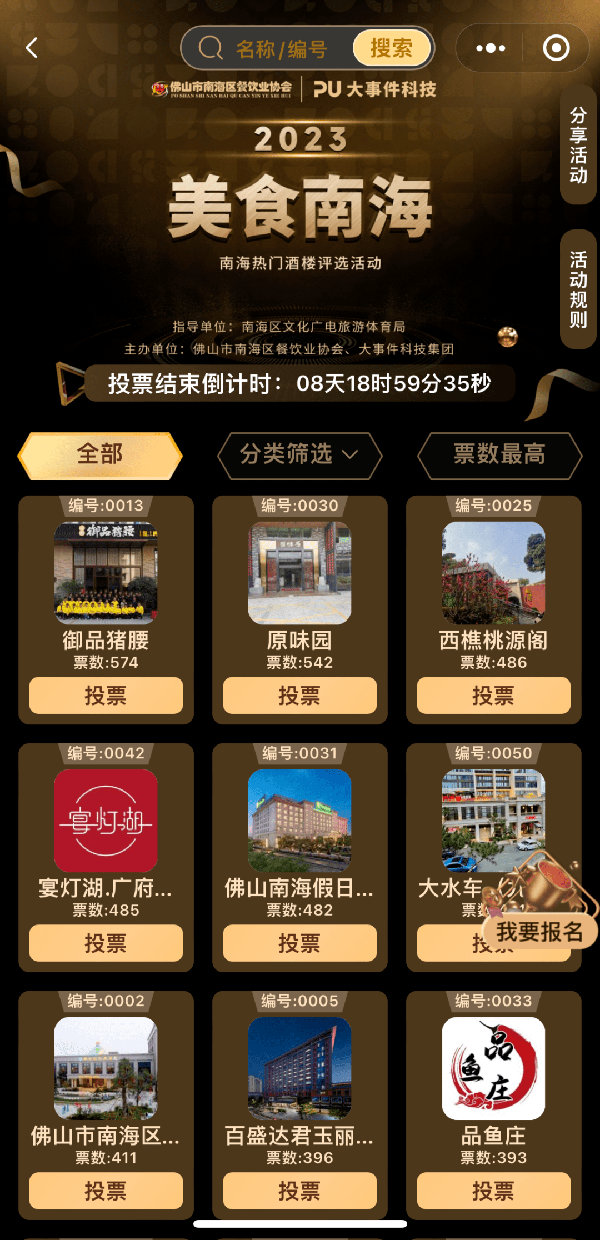Vote for 佛山南海假日

(299, 943)
